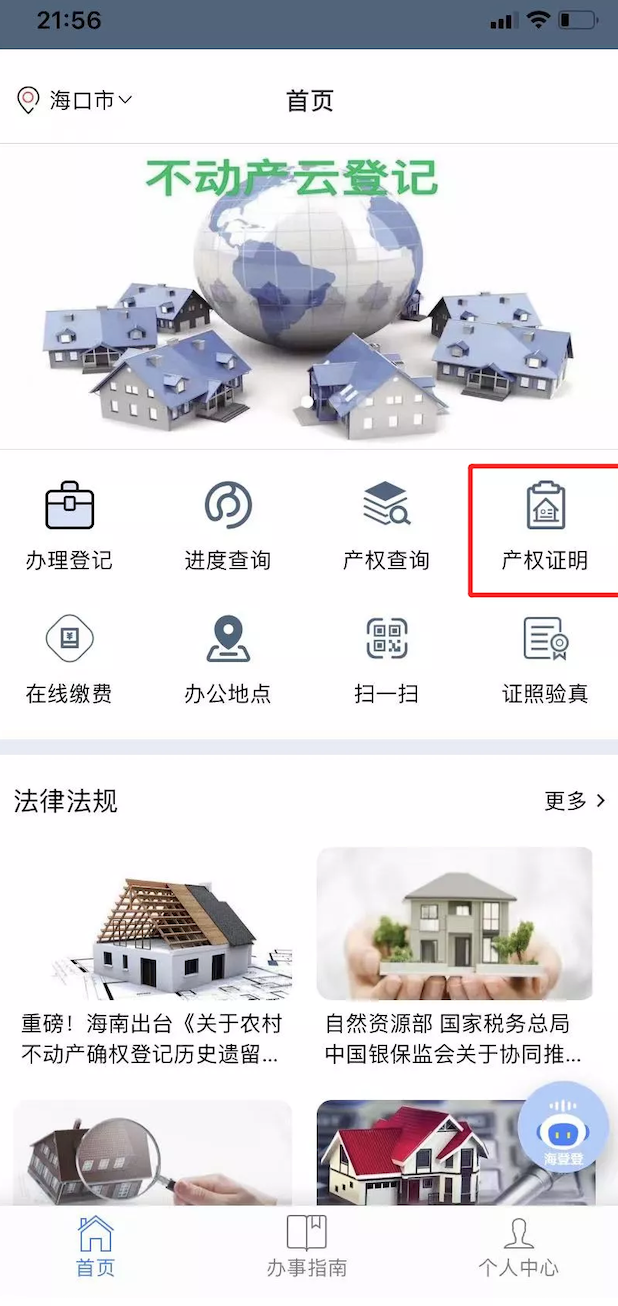Open 在线缴费 online payment
Image resolution: width=618 pixels, height=1306 pixels.
coord(69,659)
